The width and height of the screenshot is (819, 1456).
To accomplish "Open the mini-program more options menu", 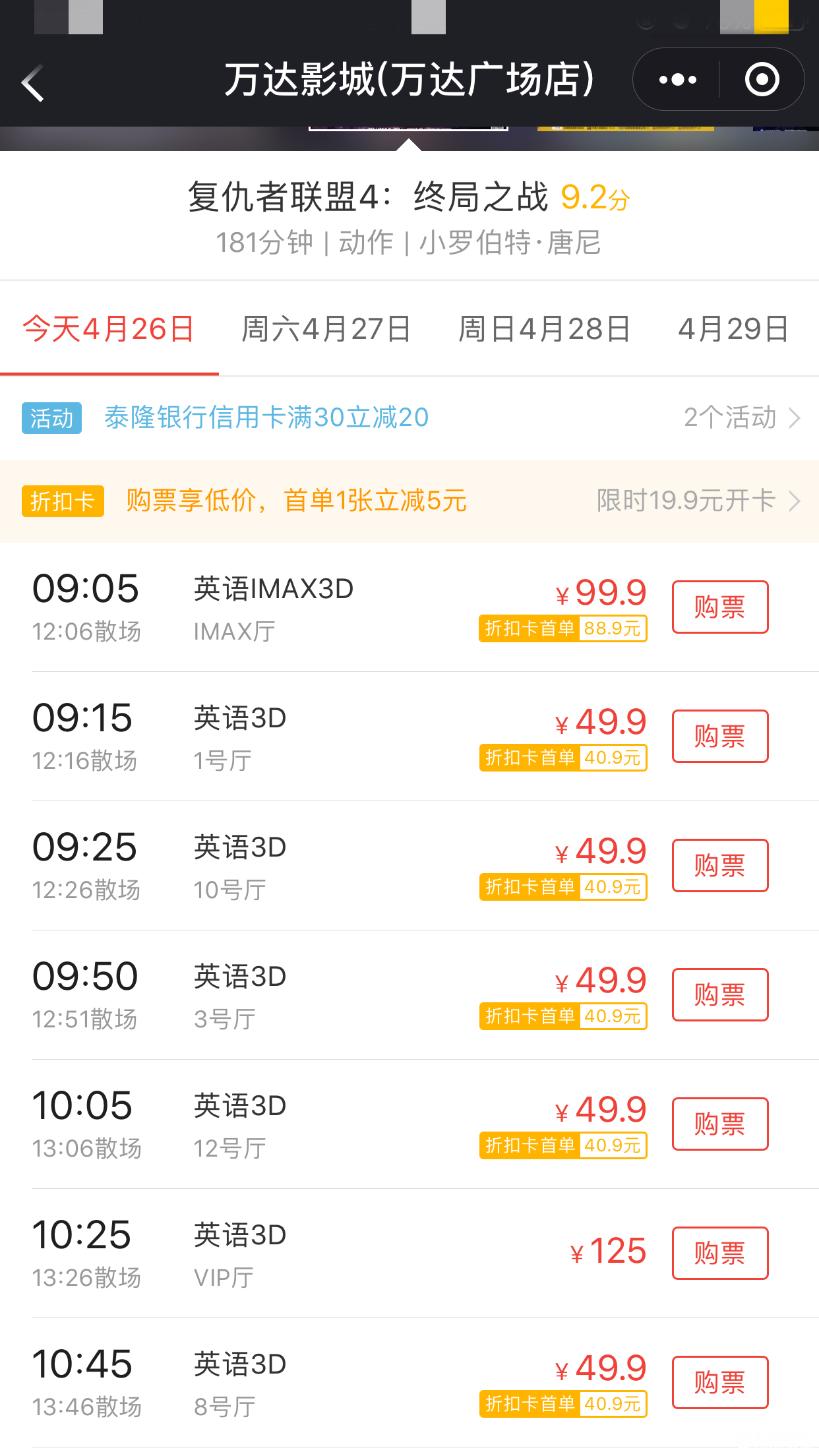I will [x=677, y=80].
